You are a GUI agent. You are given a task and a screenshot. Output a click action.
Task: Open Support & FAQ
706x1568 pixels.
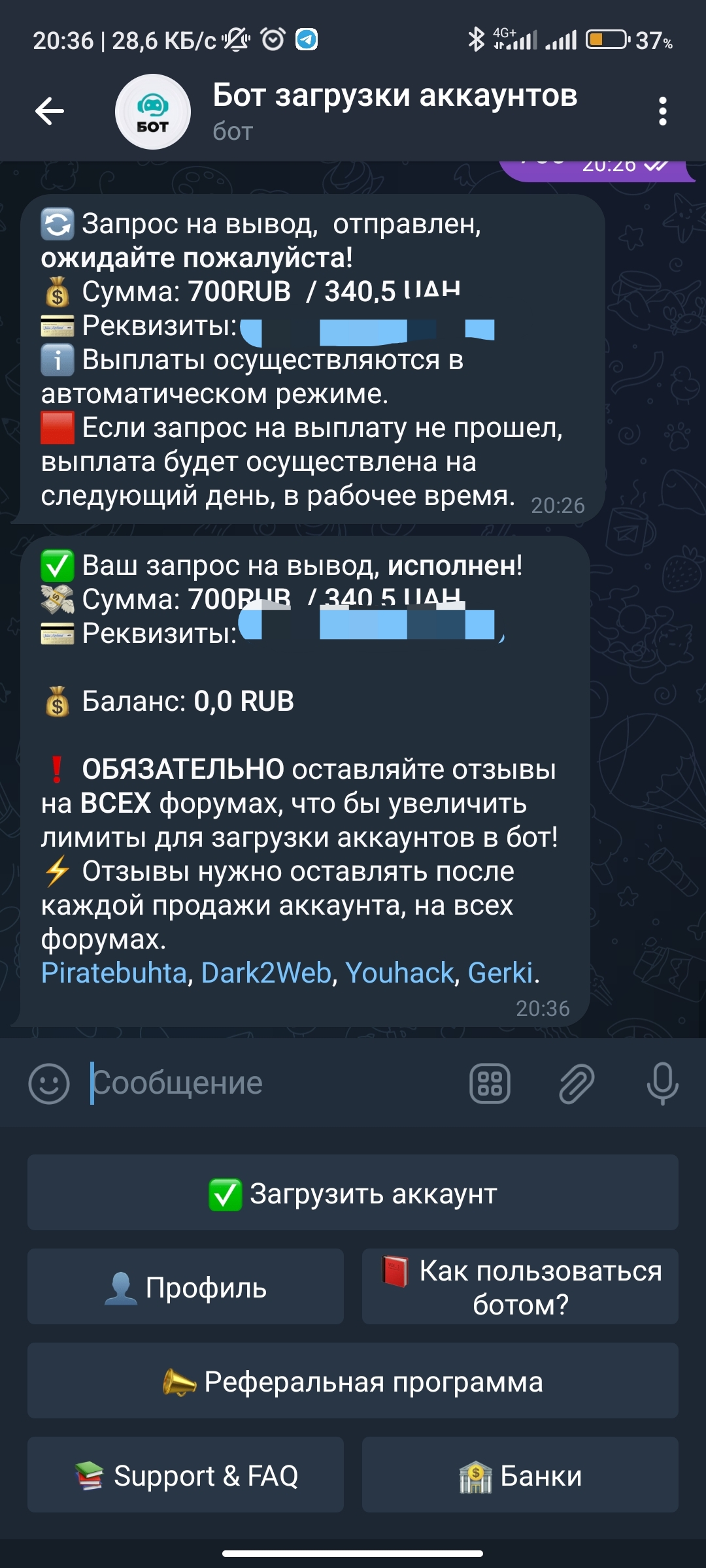(x=186, y=1475)
